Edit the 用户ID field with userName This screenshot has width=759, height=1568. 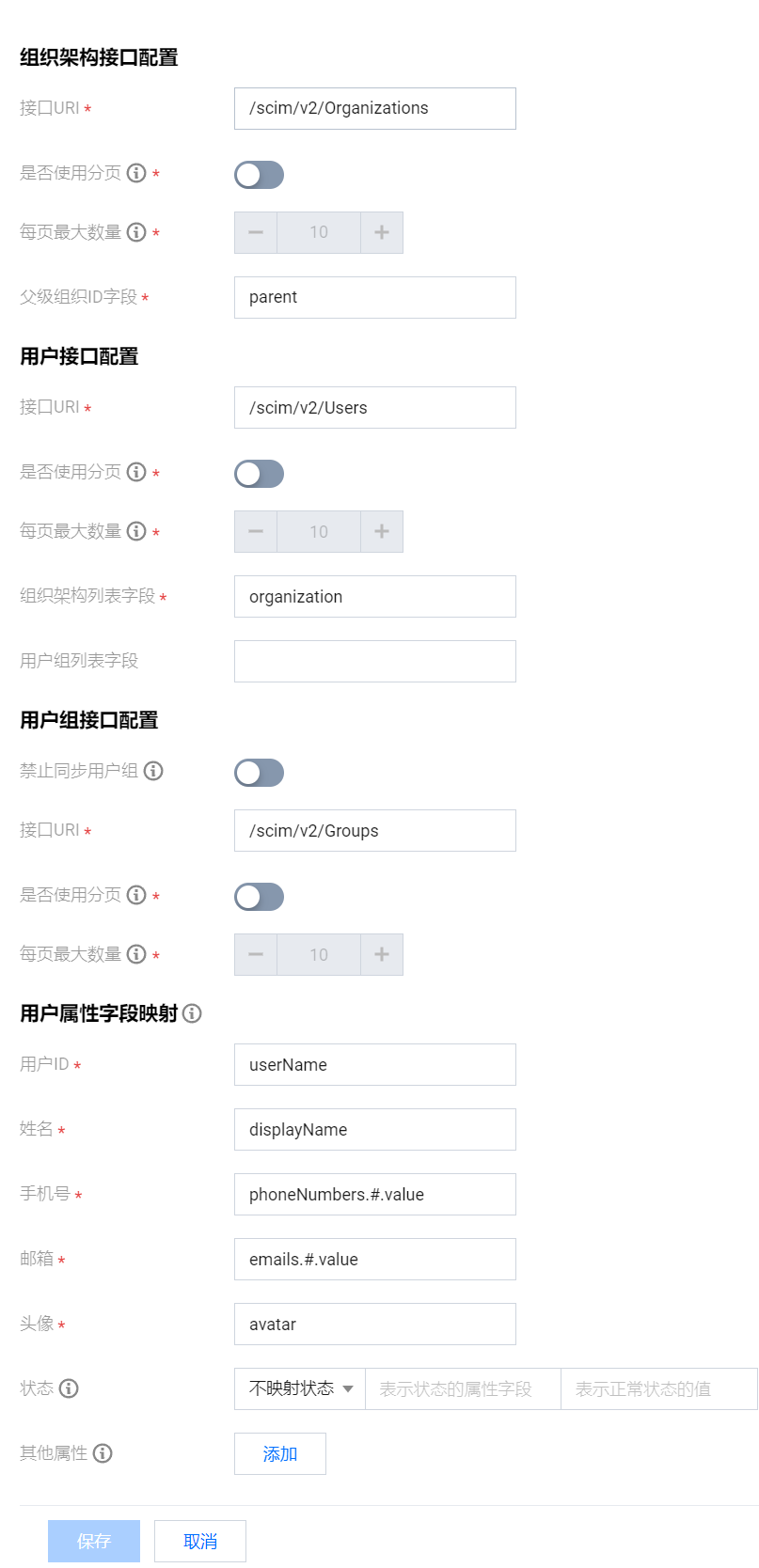[x=374, y=1065]
